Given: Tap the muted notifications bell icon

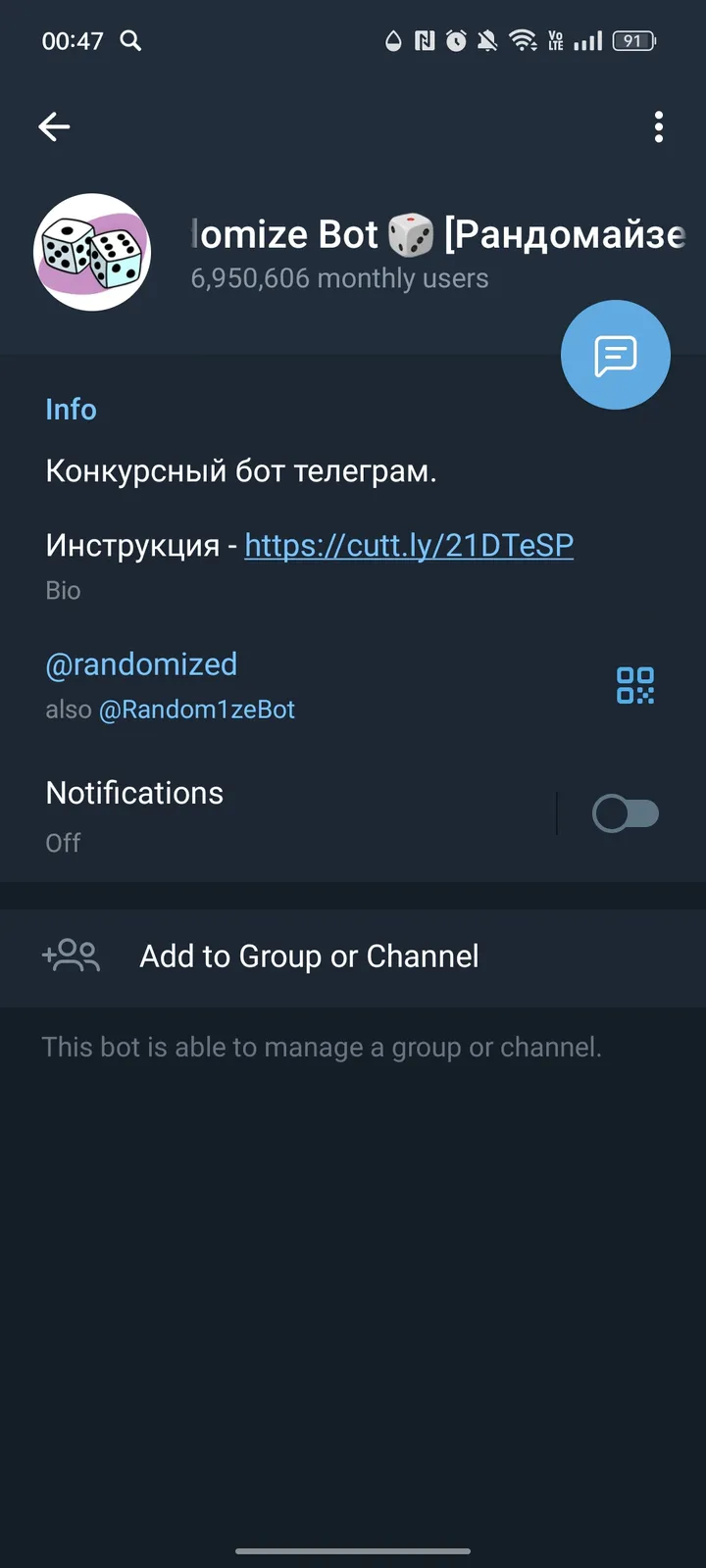Looking at the screenshot, I should point(487,41).
